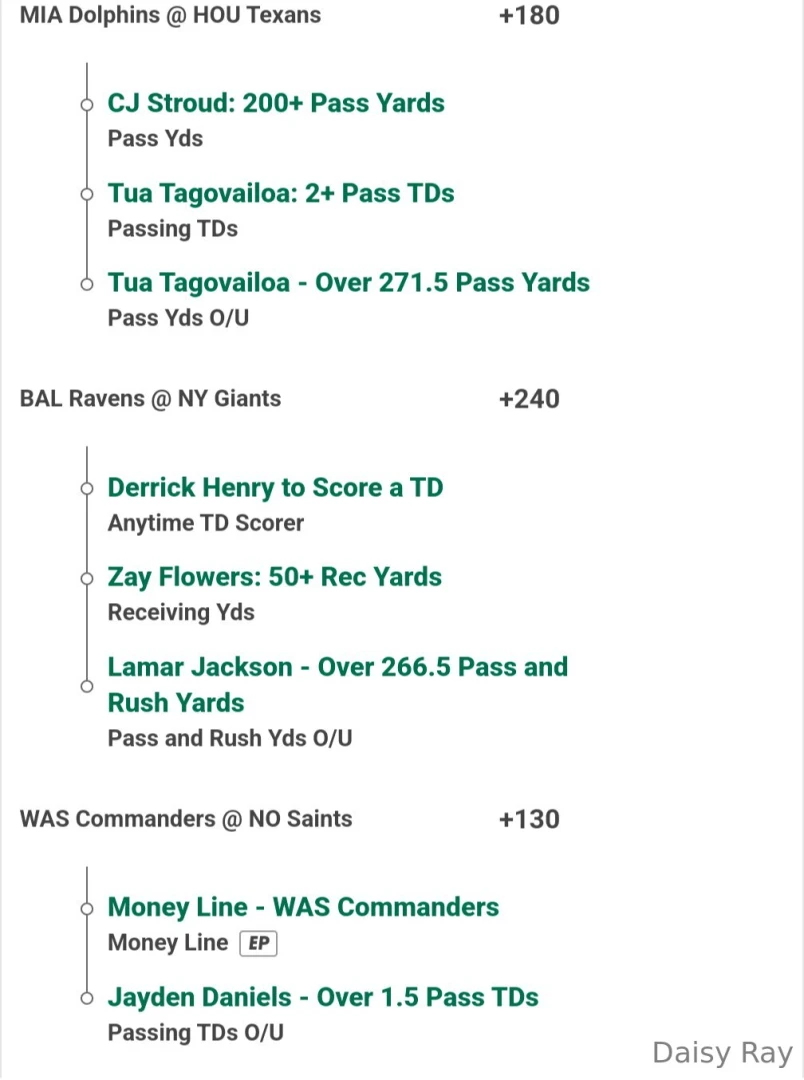Collapse the BAL Ravens @ NY Giants legs

tap(150, 398)
